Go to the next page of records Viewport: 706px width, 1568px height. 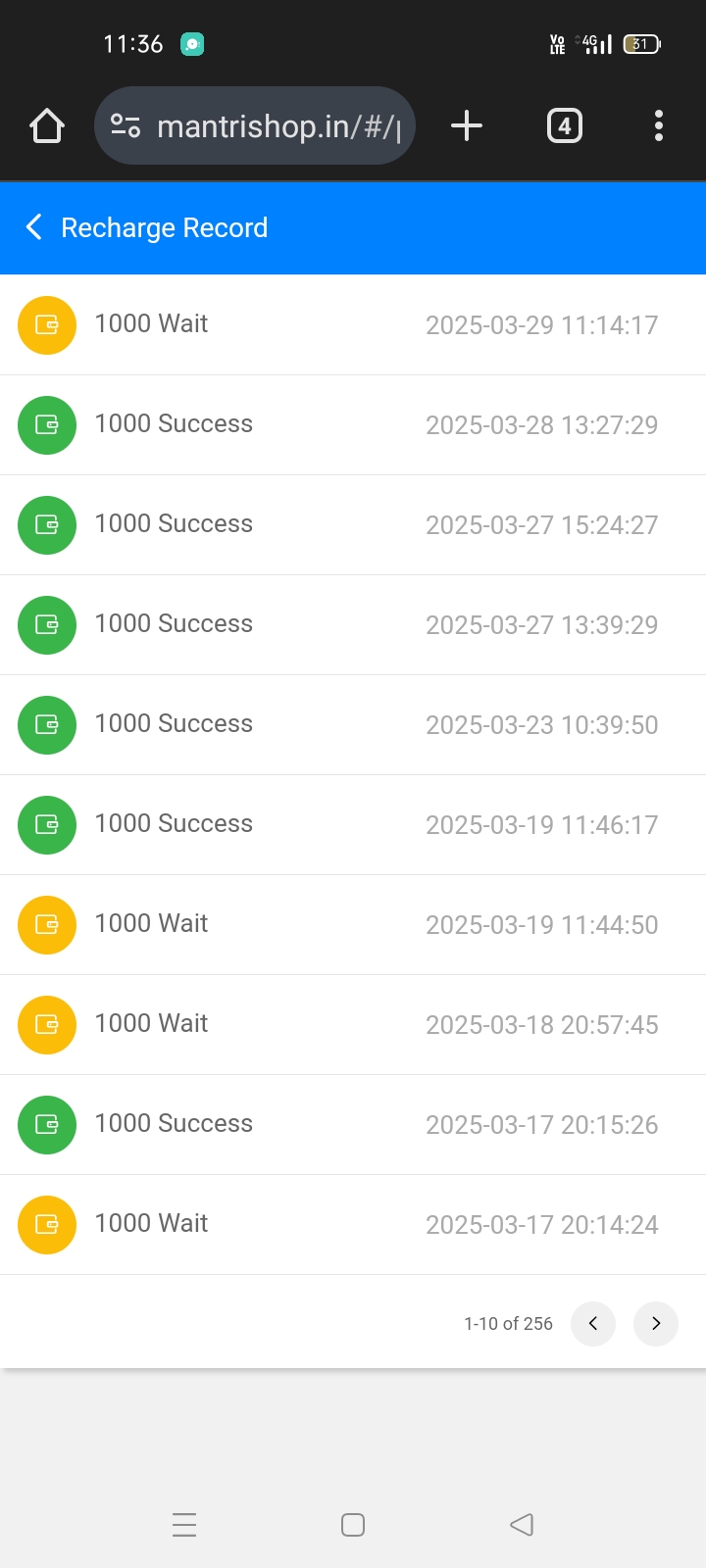656,1323
